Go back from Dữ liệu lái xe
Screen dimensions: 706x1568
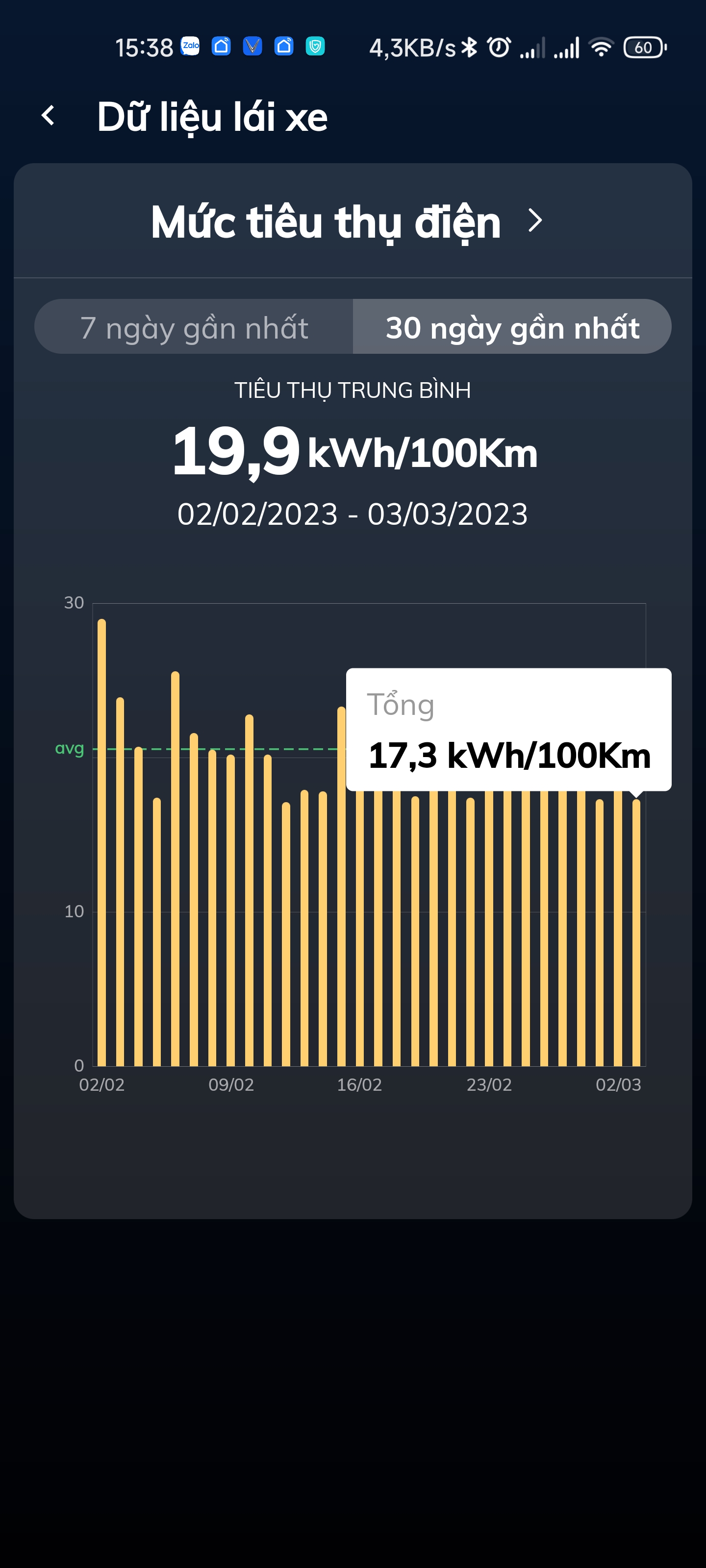[48, 116]
